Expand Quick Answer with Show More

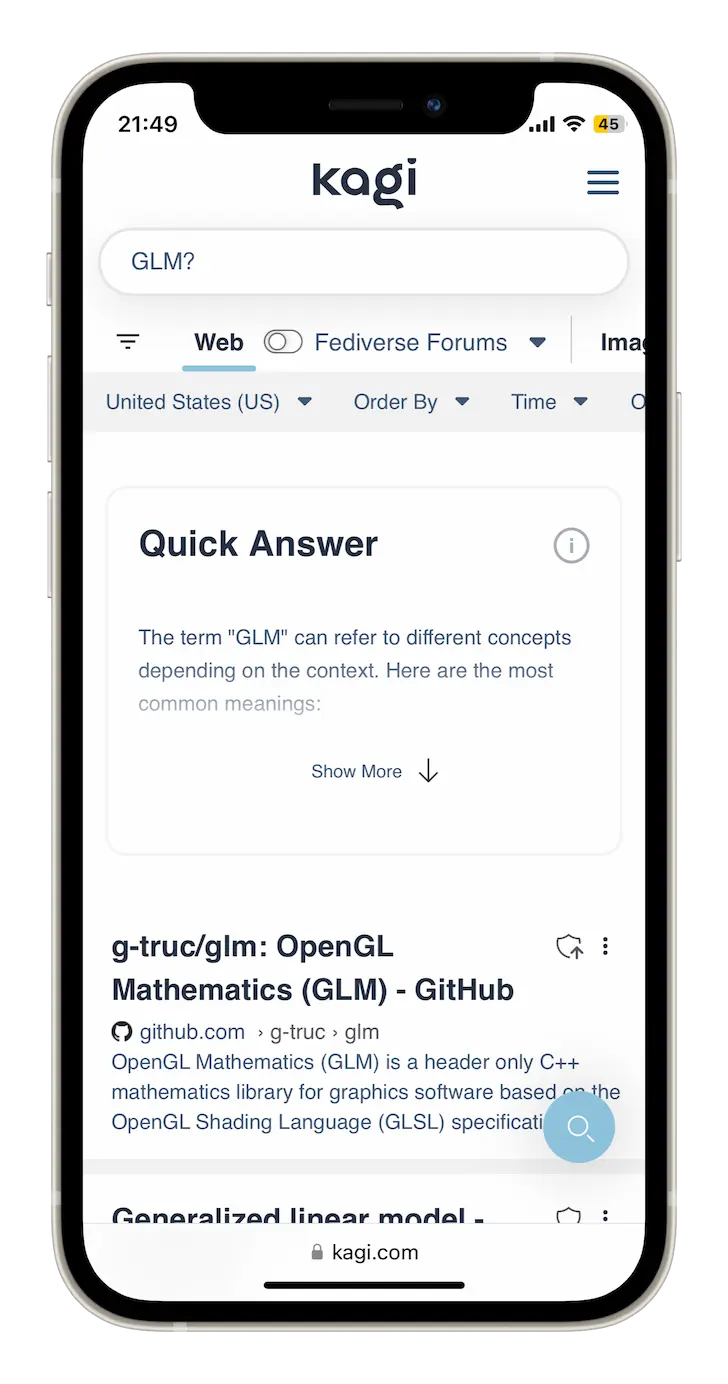tap(374, 771)
